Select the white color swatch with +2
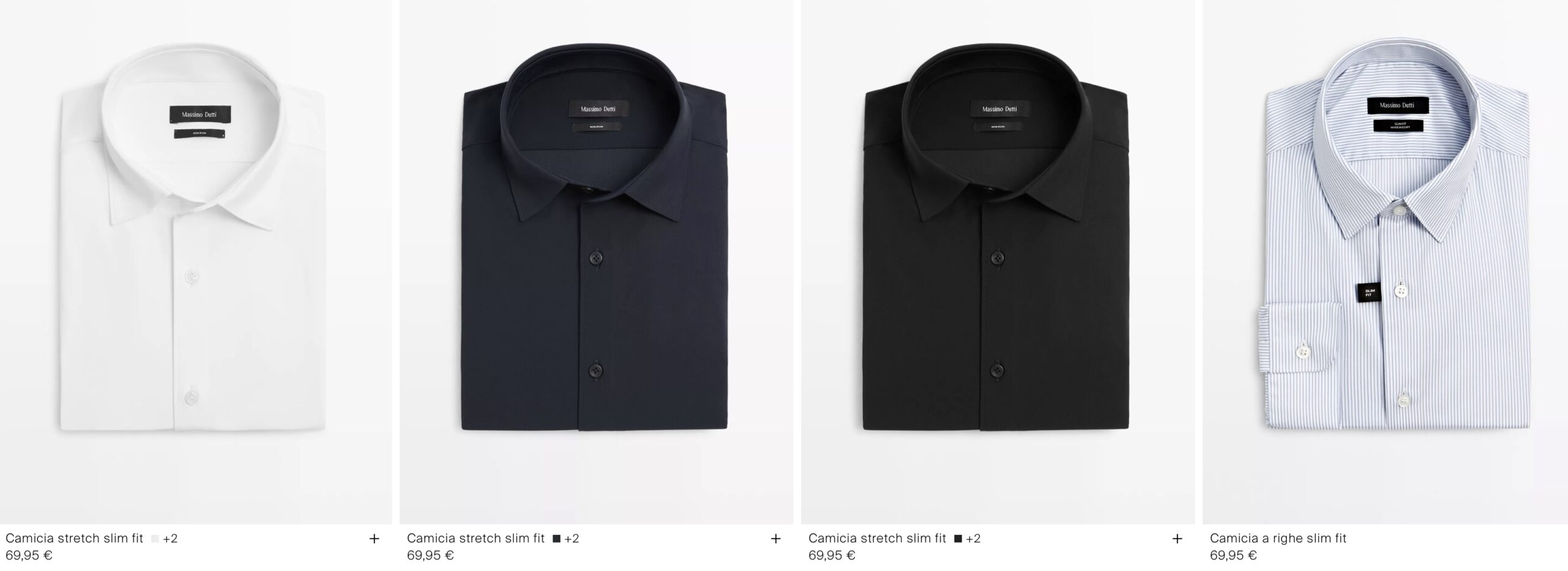The width and height of the screenshot is (1568, 571). (155, 539)
